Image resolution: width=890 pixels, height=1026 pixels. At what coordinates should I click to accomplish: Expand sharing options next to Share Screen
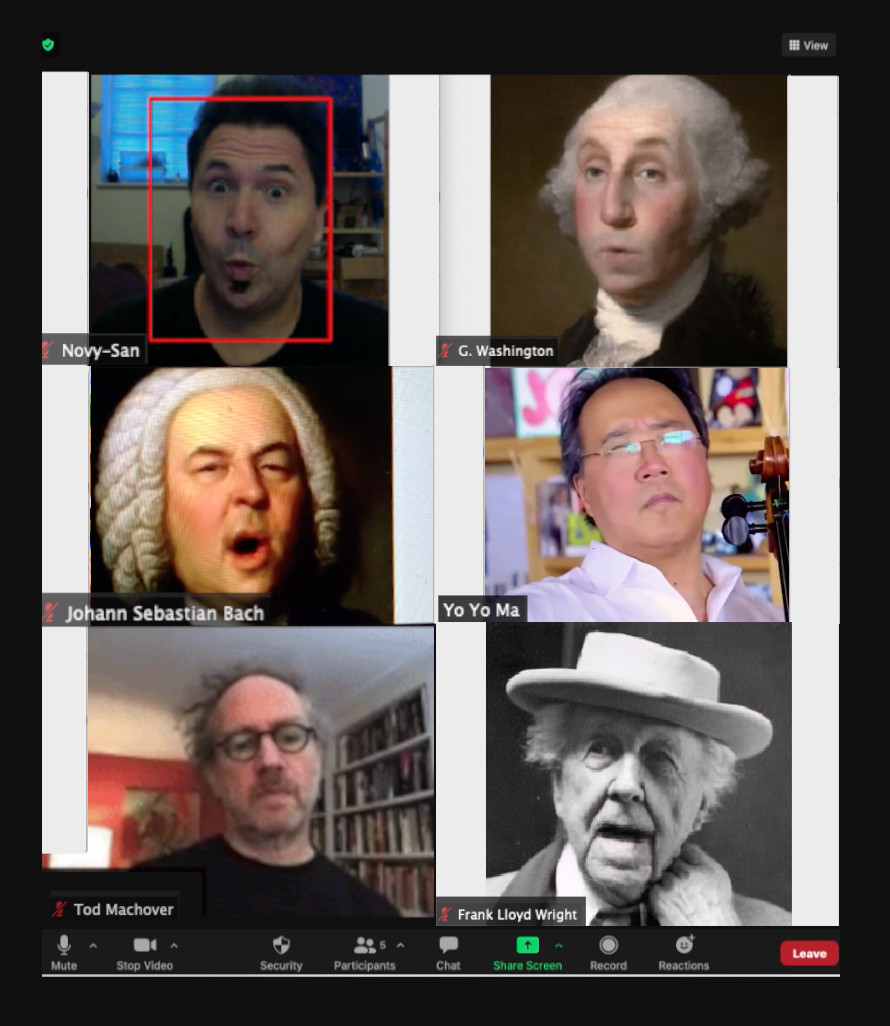[x=559, y=945]
